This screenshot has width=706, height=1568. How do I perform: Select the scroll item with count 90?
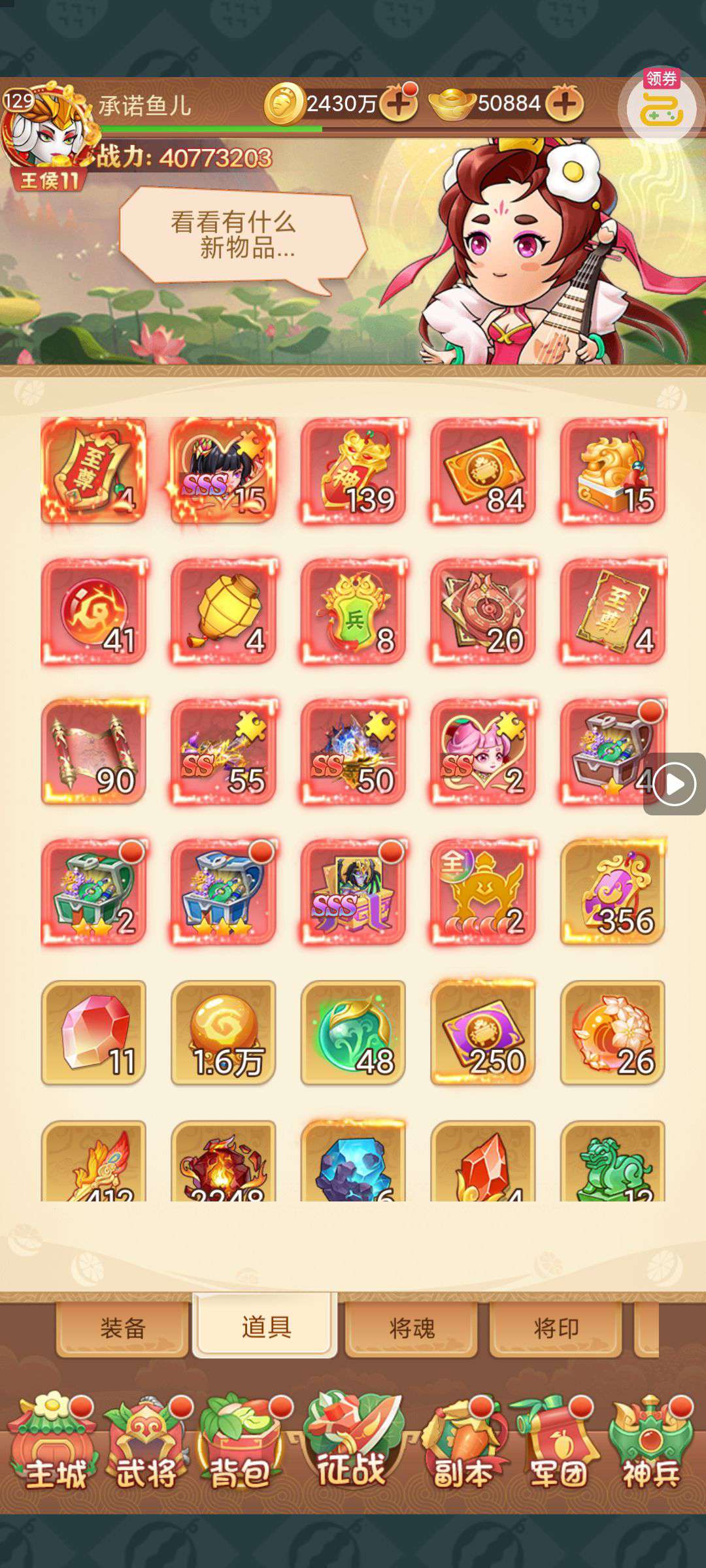93,751
